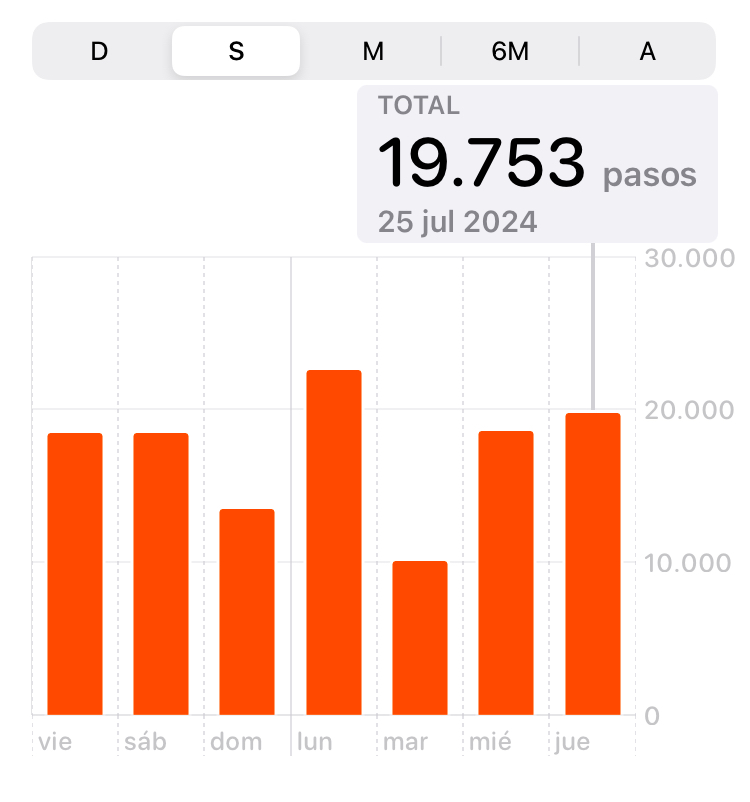Switch to the A yearly view
The width and height of the screenshot is (750, 802).
click(x=647, y=51)
